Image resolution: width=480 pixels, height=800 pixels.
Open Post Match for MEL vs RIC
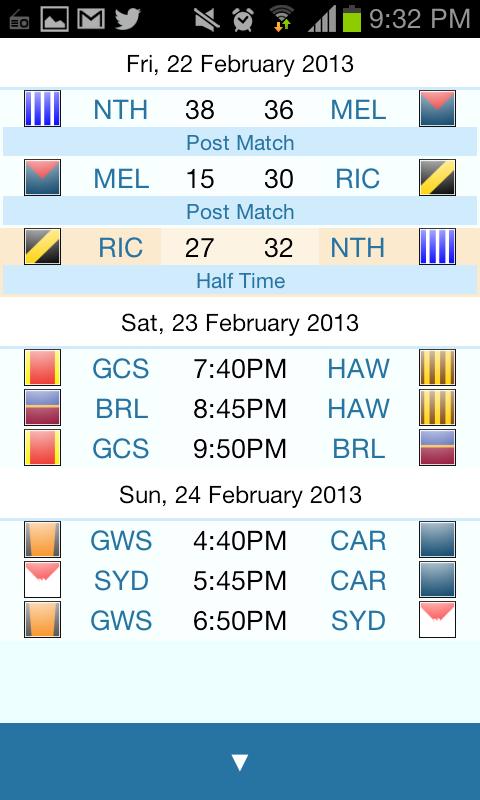pyautogui.click(x=240, y=211)
